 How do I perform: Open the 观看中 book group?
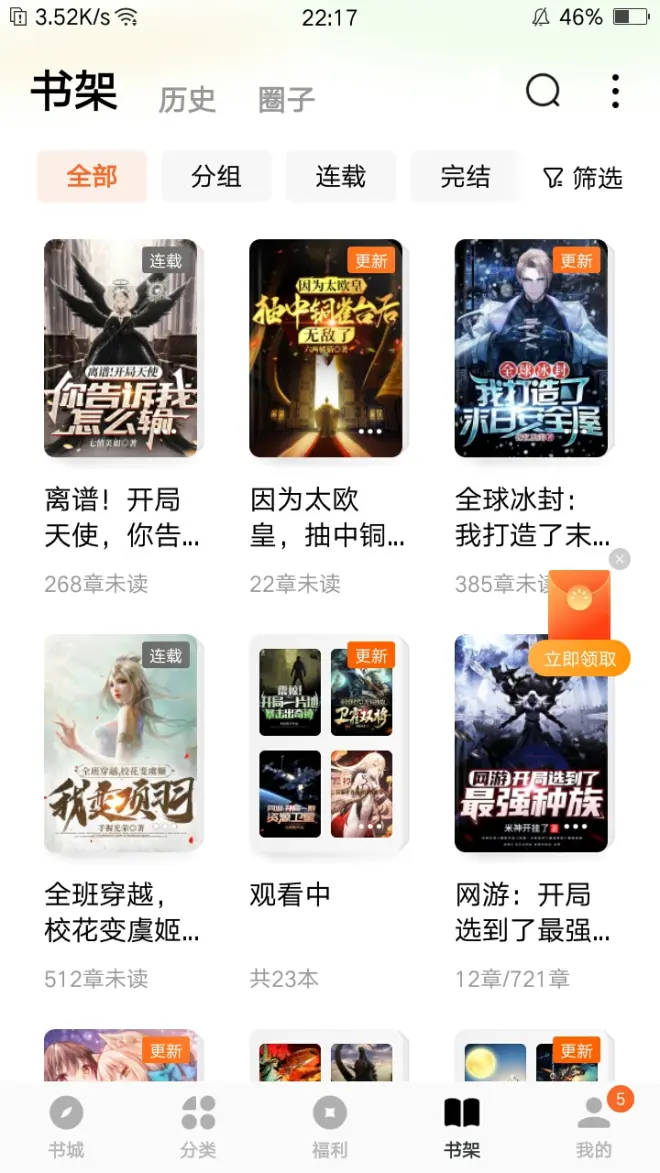tap(326, 743)
